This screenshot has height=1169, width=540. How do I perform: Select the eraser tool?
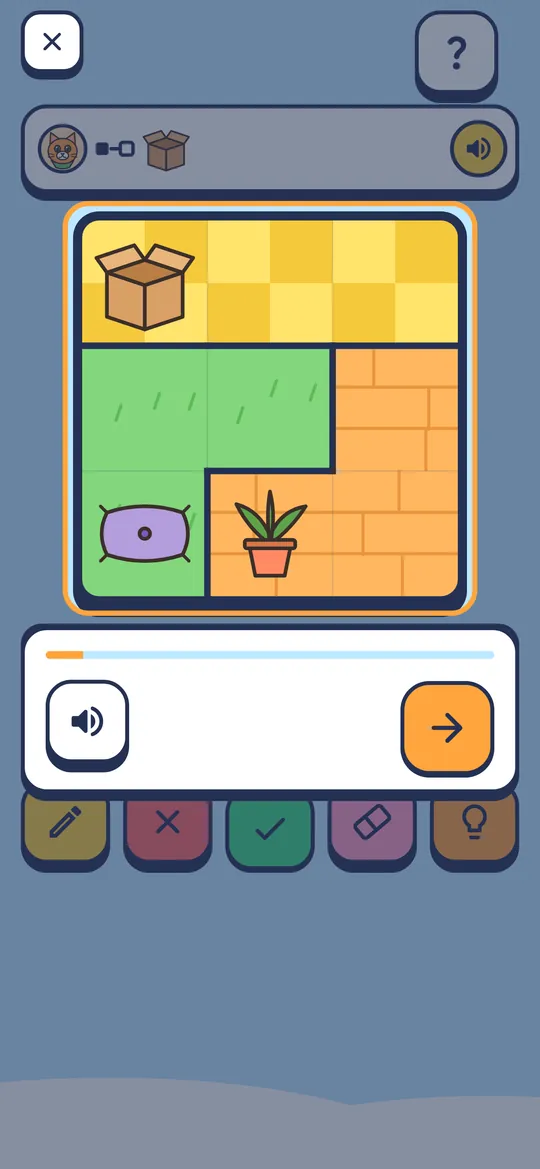click(372, 824)
